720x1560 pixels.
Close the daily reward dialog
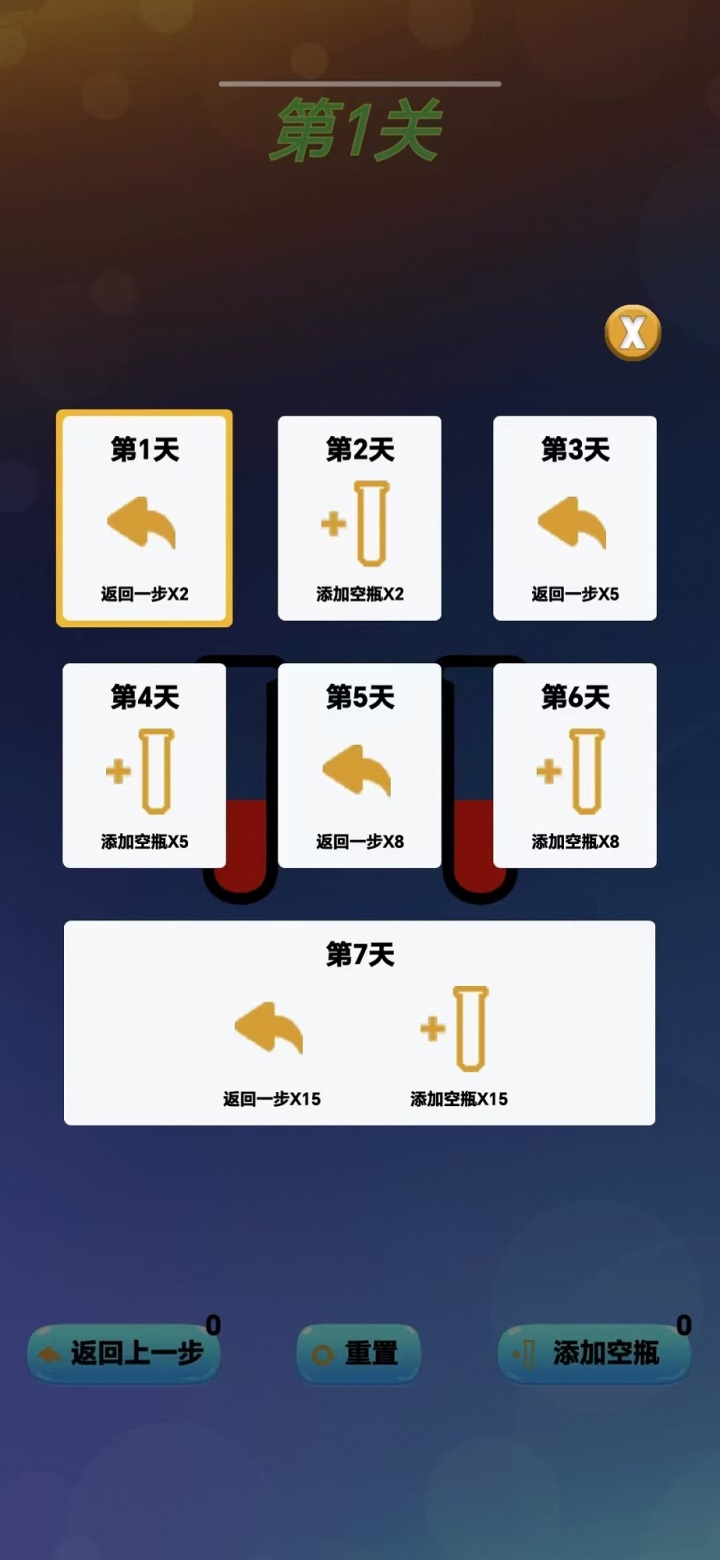click(x=633, y=333)
